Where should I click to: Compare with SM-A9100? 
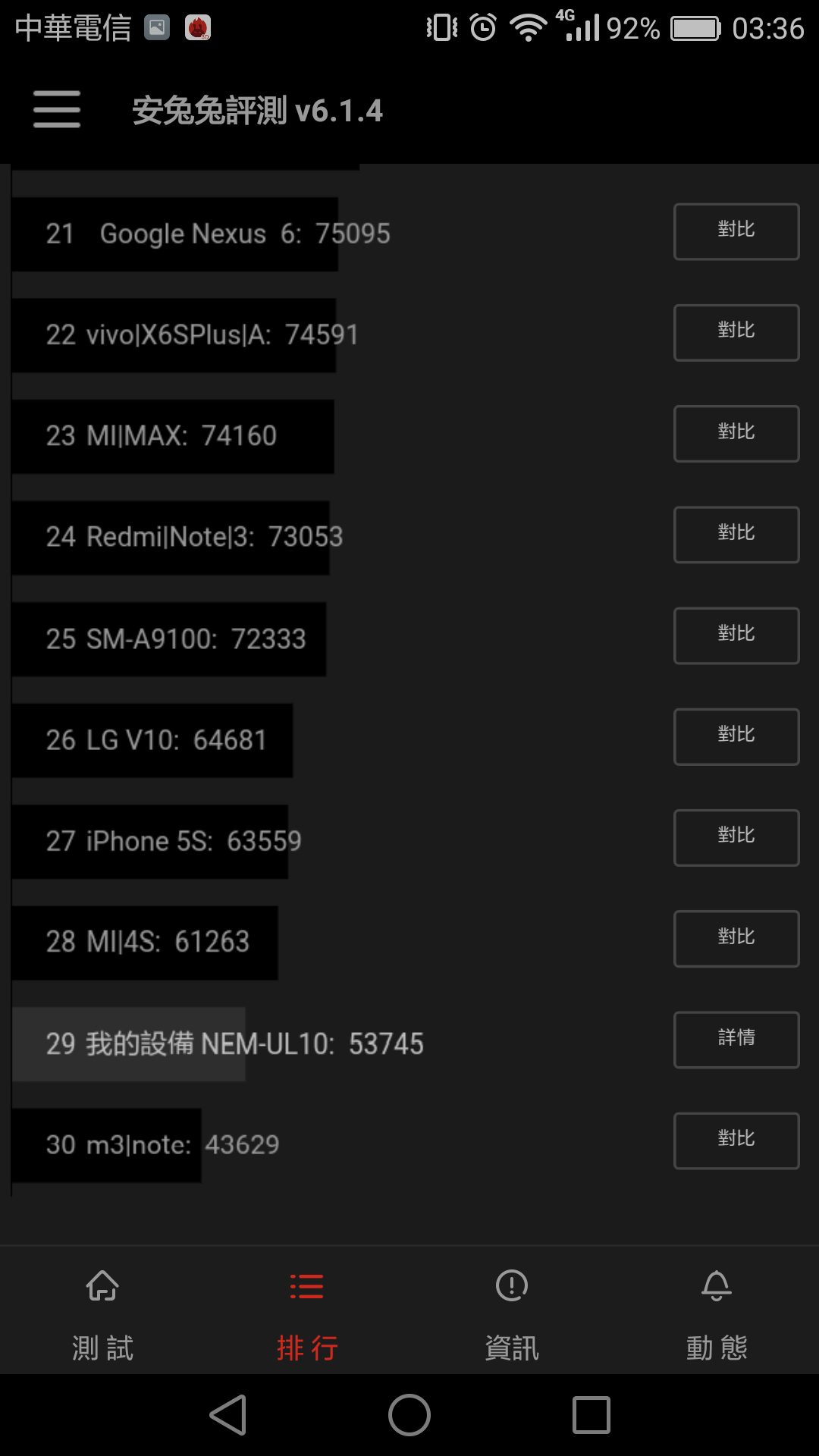[x=736, y=635]
